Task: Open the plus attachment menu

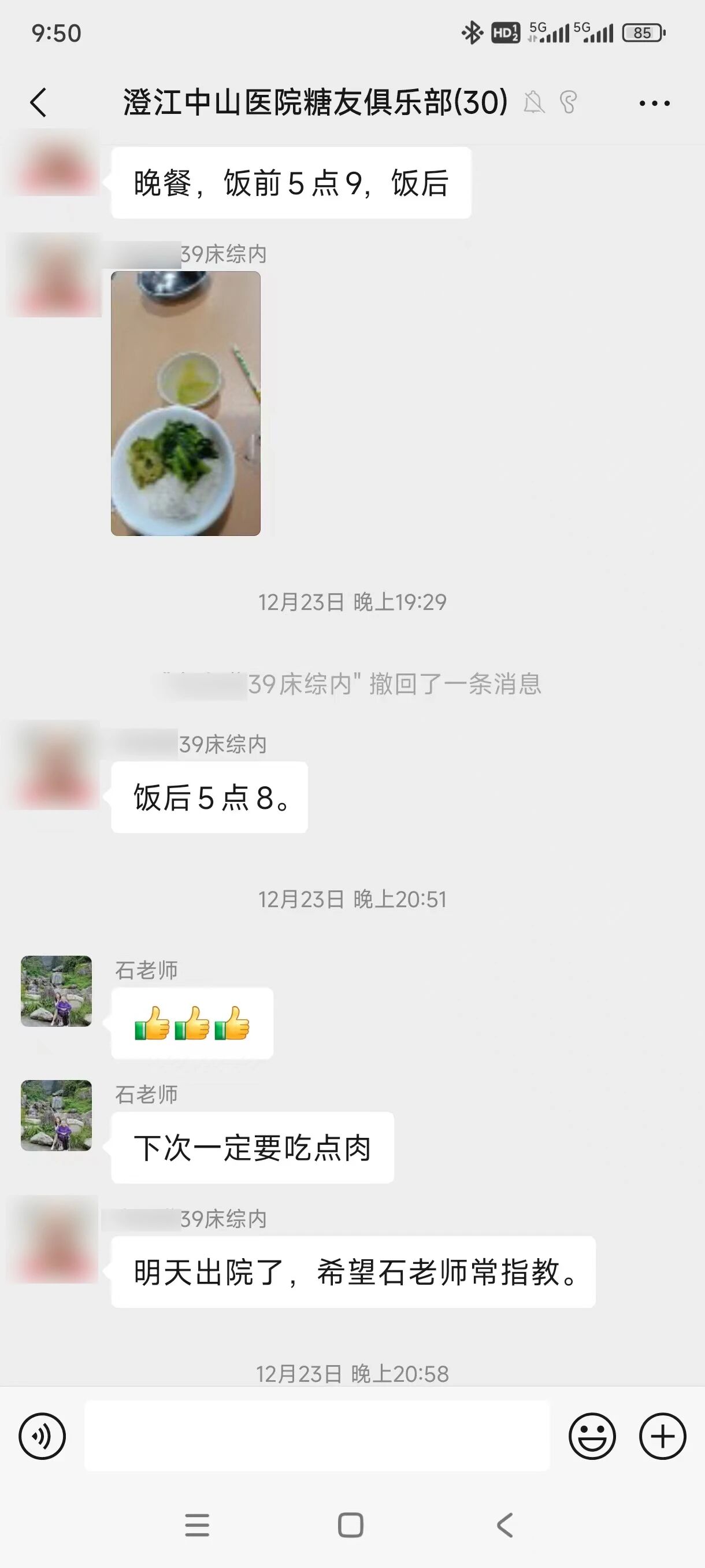Action: pyautogui.click(x=662, y=1437)
